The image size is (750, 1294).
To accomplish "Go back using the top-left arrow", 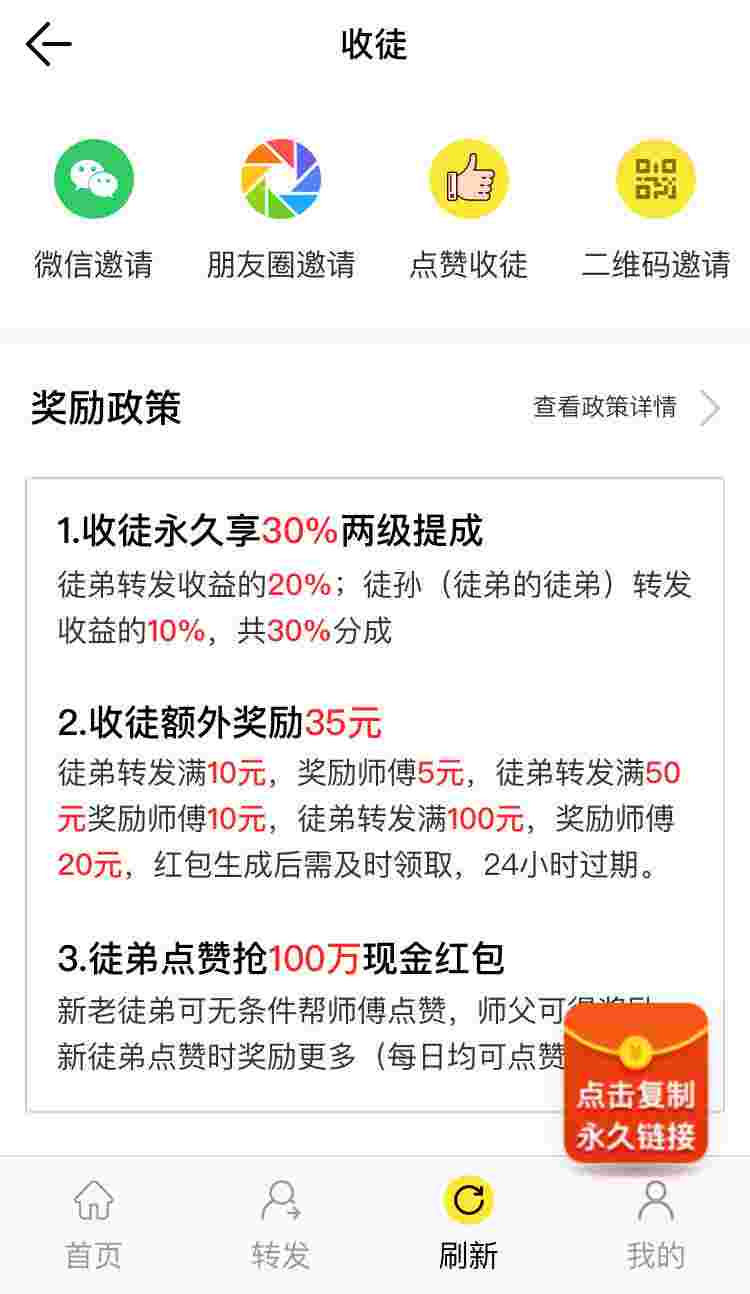I will (48, 45).
